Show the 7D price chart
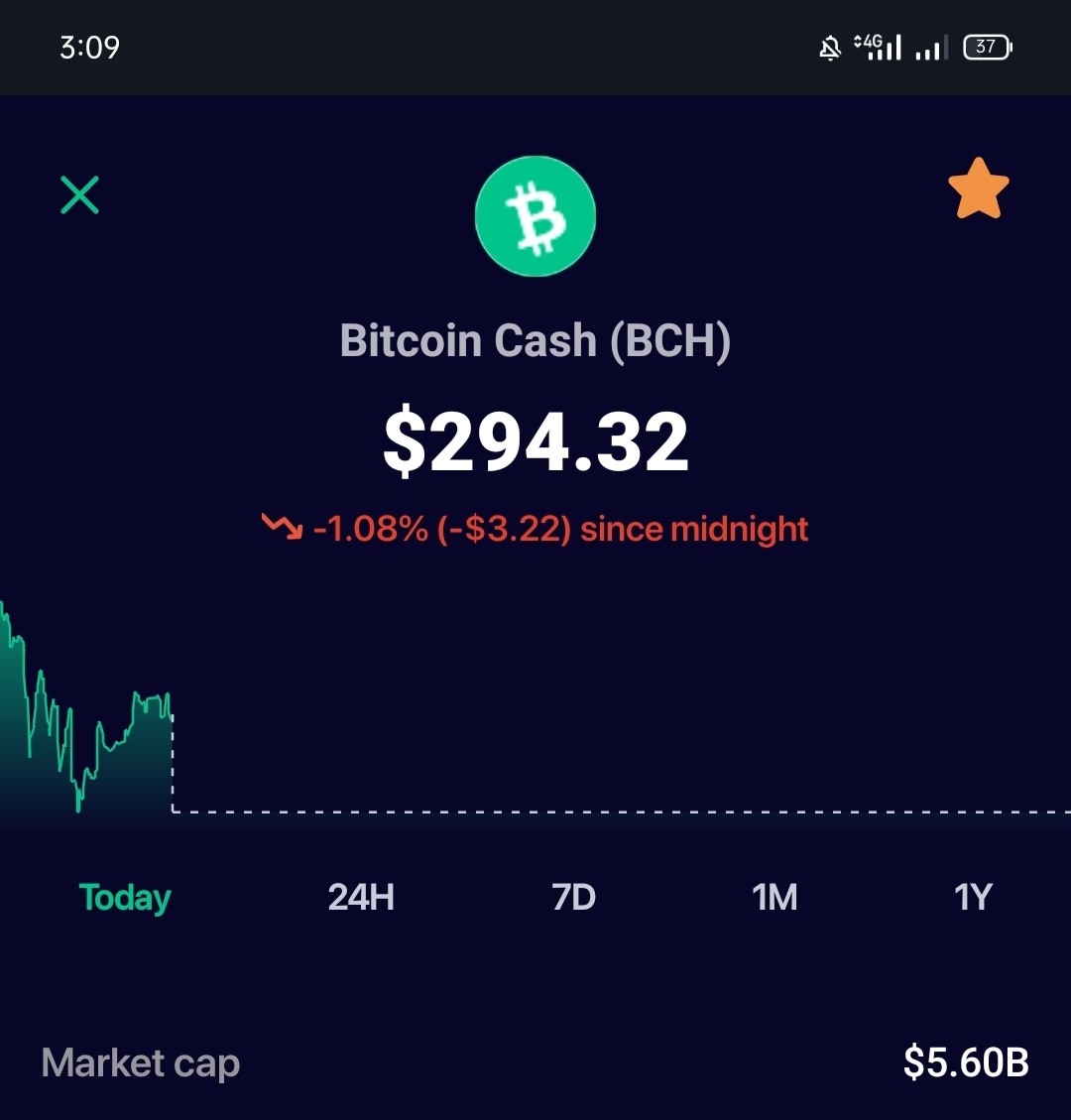 coord(573,897)
